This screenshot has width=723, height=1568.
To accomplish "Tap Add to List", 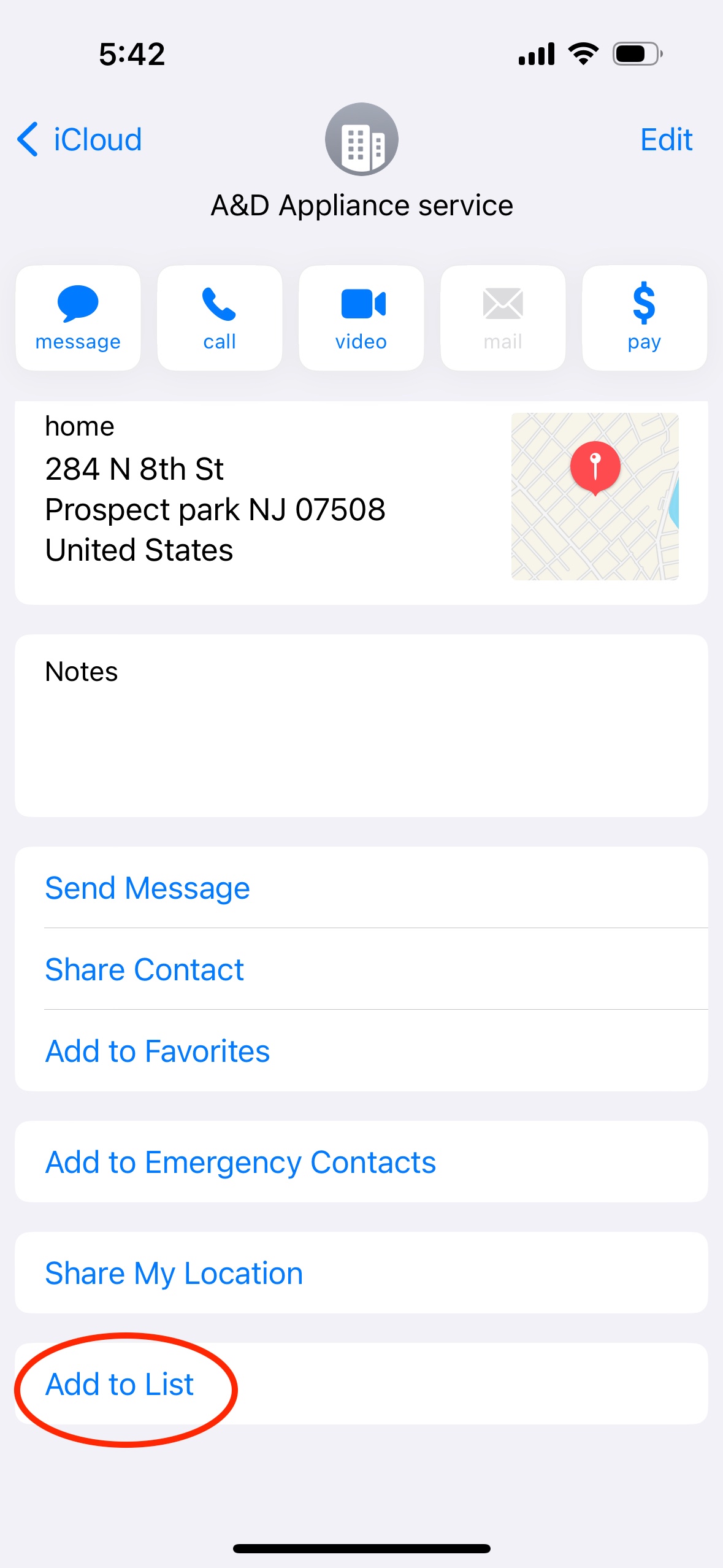I will (120, 1384).
